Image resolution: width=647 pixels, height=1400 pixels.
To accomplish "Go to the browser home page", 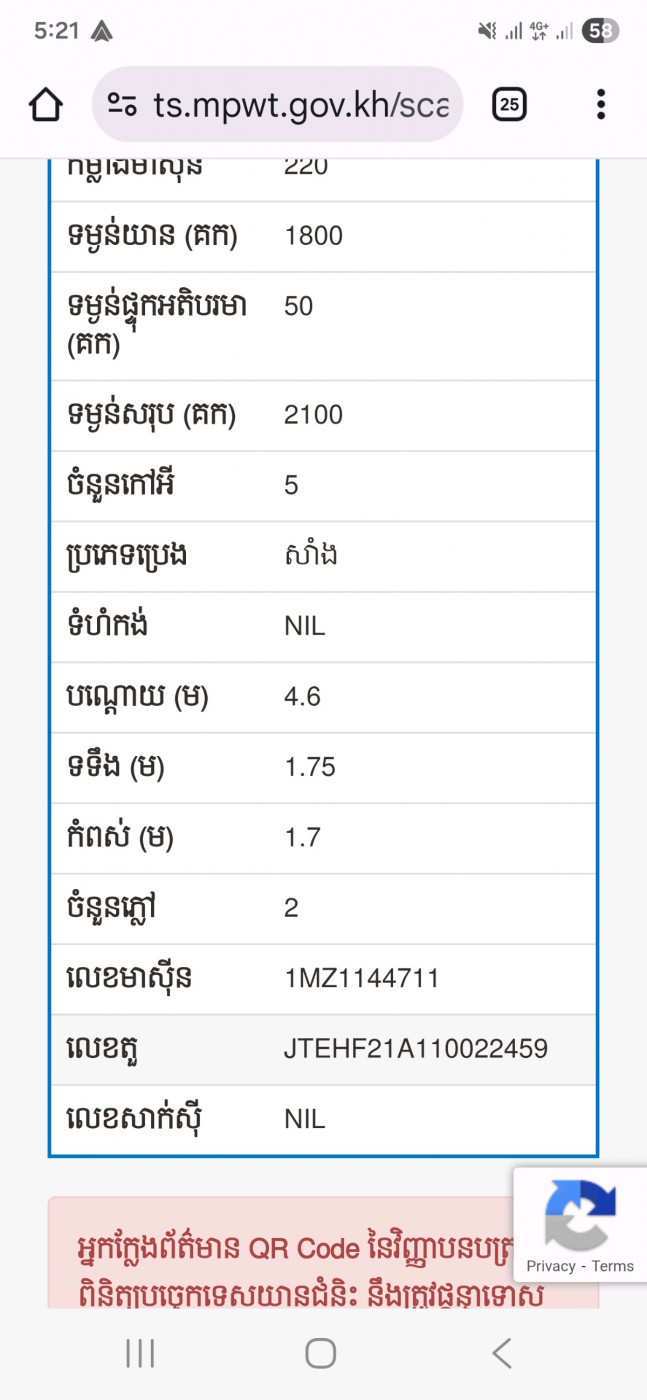I will click(46, 104).
